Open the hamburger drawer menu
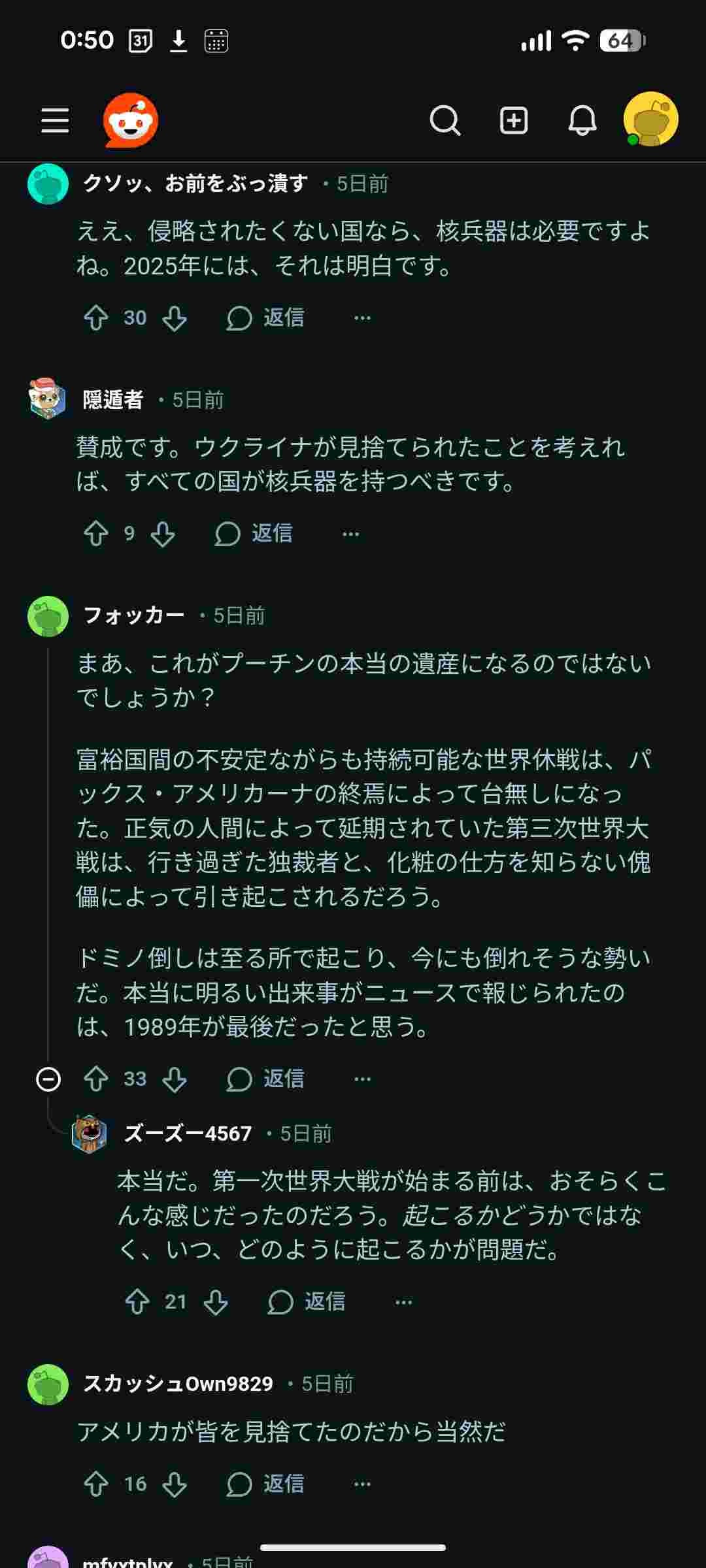Viewport: 706px width, 1568px height. (55, 121)
